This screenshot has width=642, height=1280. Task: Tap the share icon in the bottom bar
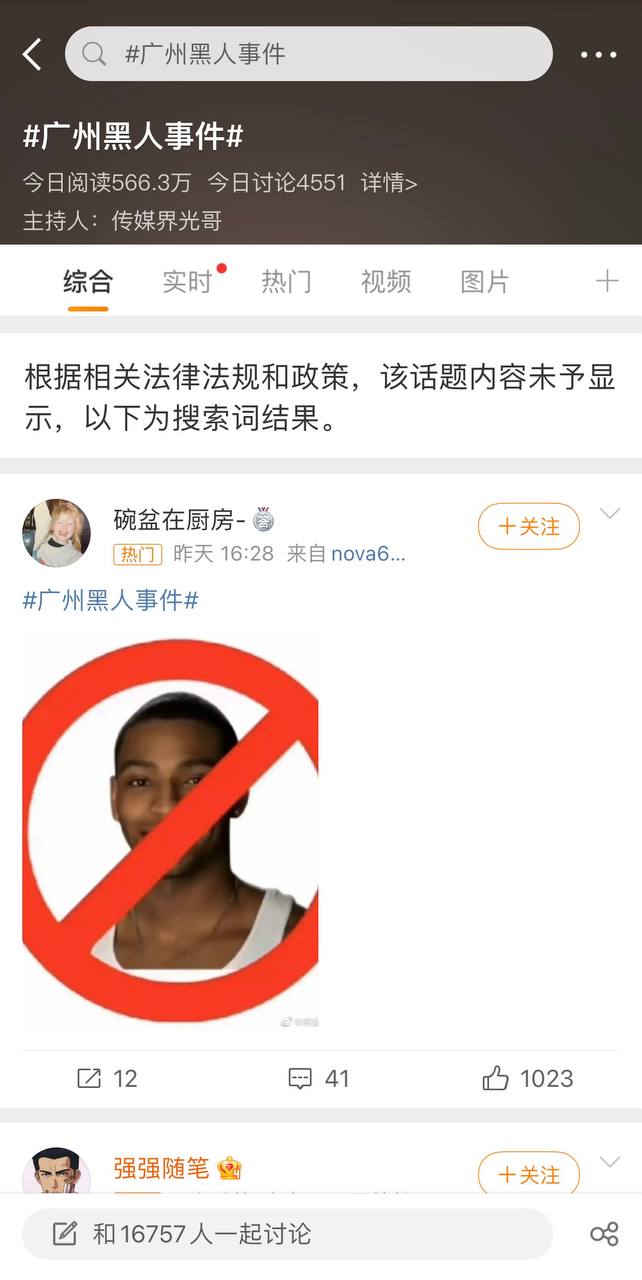click(x=604, y=1234)
